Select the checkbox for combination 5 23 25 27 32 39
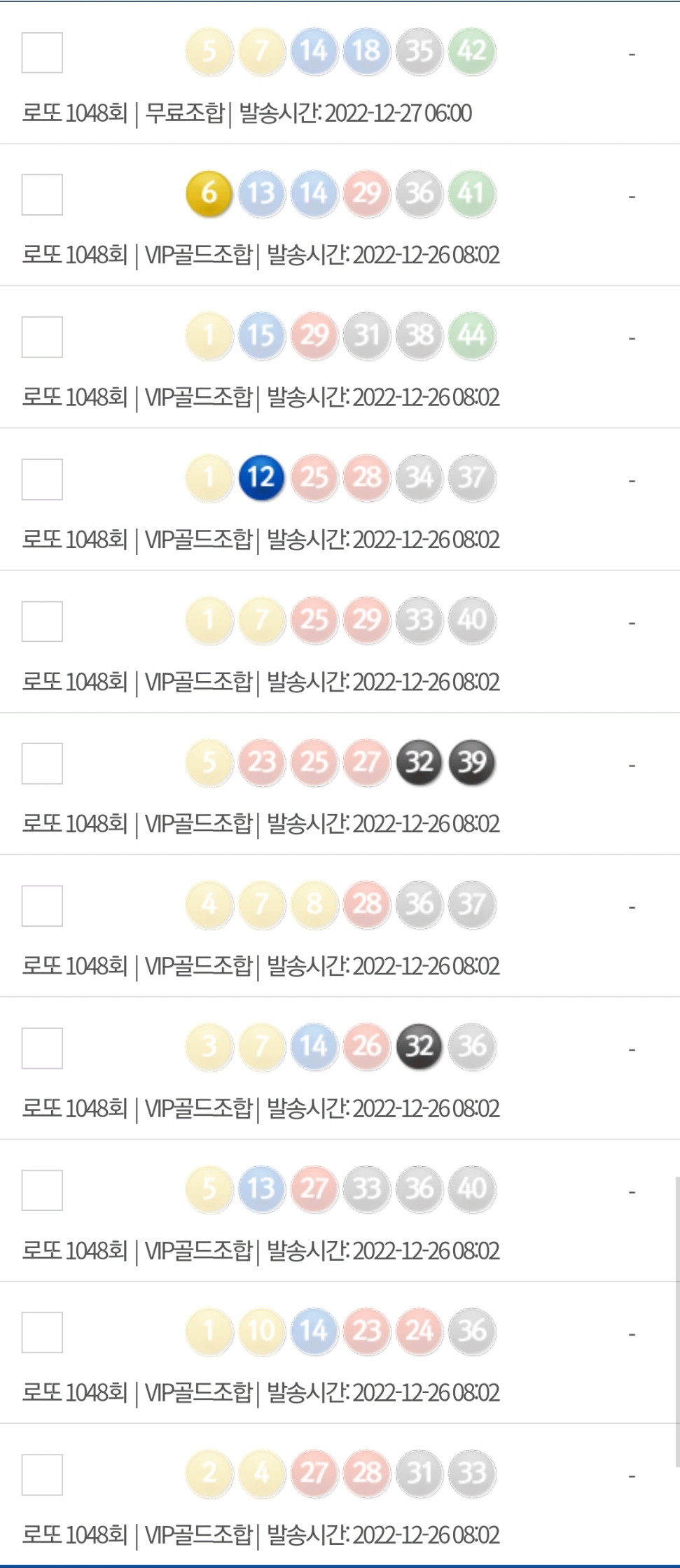The height and width of the screenshot is (1568, 680). [x=42, y=764]
